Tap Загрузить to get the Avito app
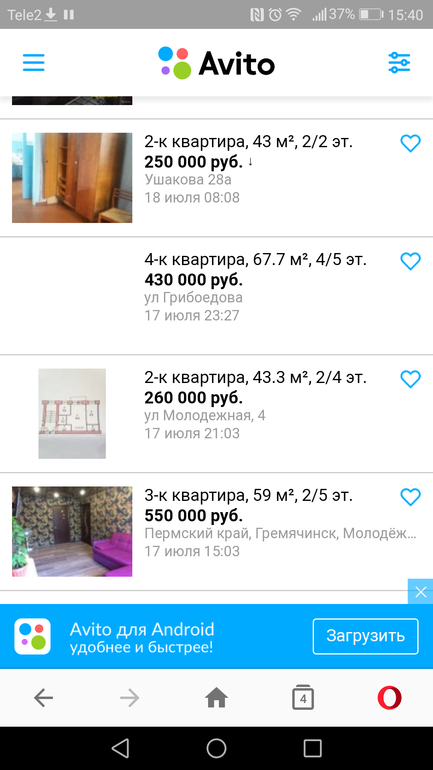This screenshot has width=433, height=770. pos(366,636)
